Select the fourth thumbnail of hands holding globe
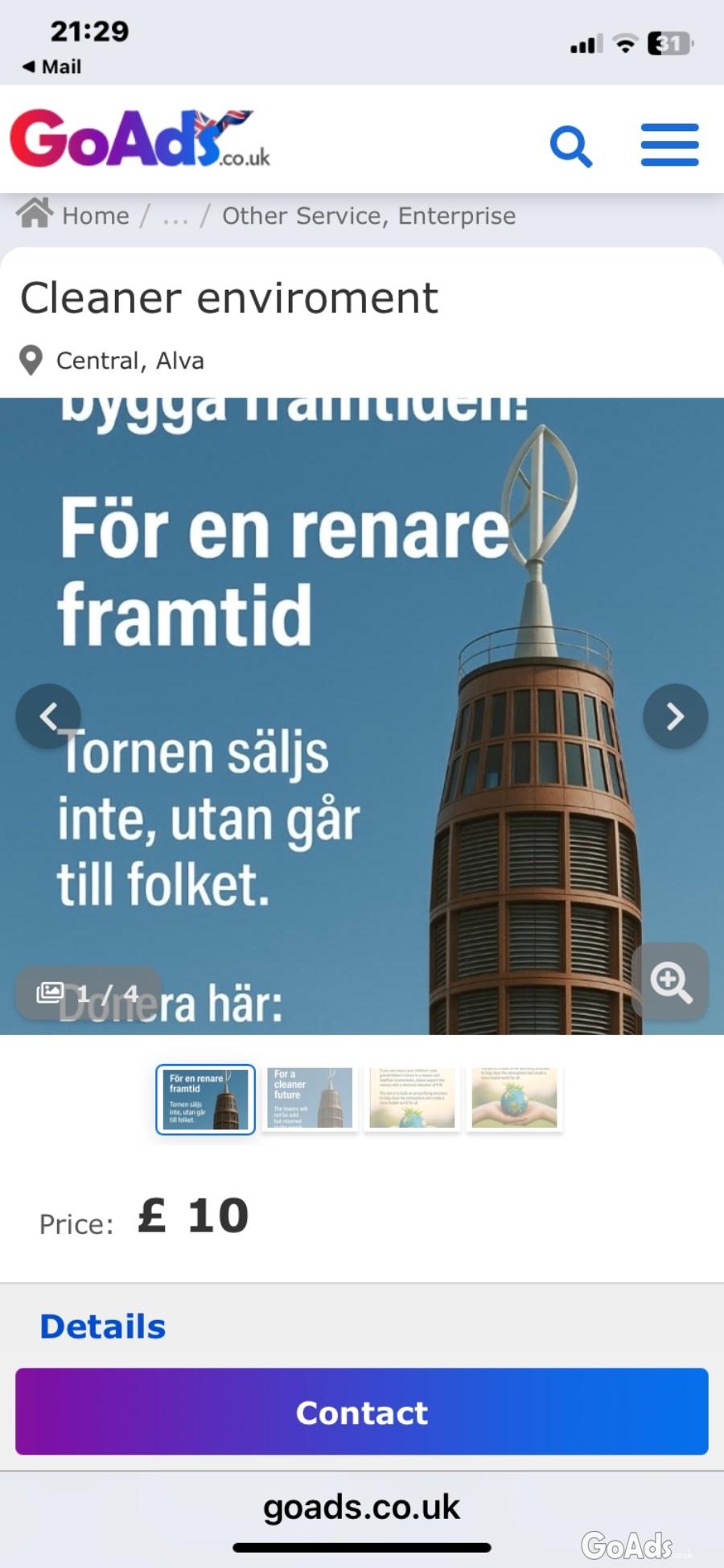 (515, 1099)
